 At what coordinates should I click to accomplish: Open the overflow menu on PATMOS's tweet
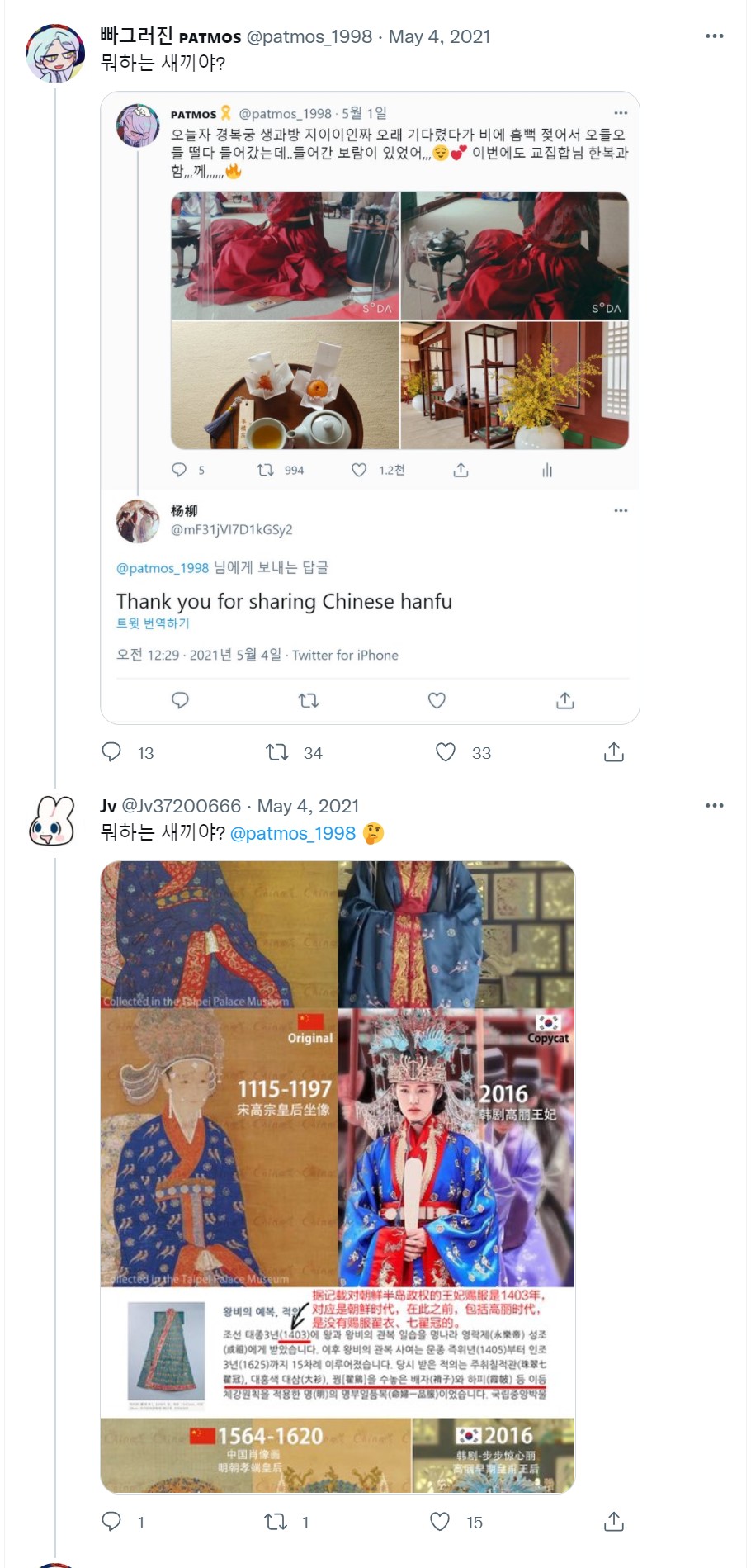pos(715,36)
